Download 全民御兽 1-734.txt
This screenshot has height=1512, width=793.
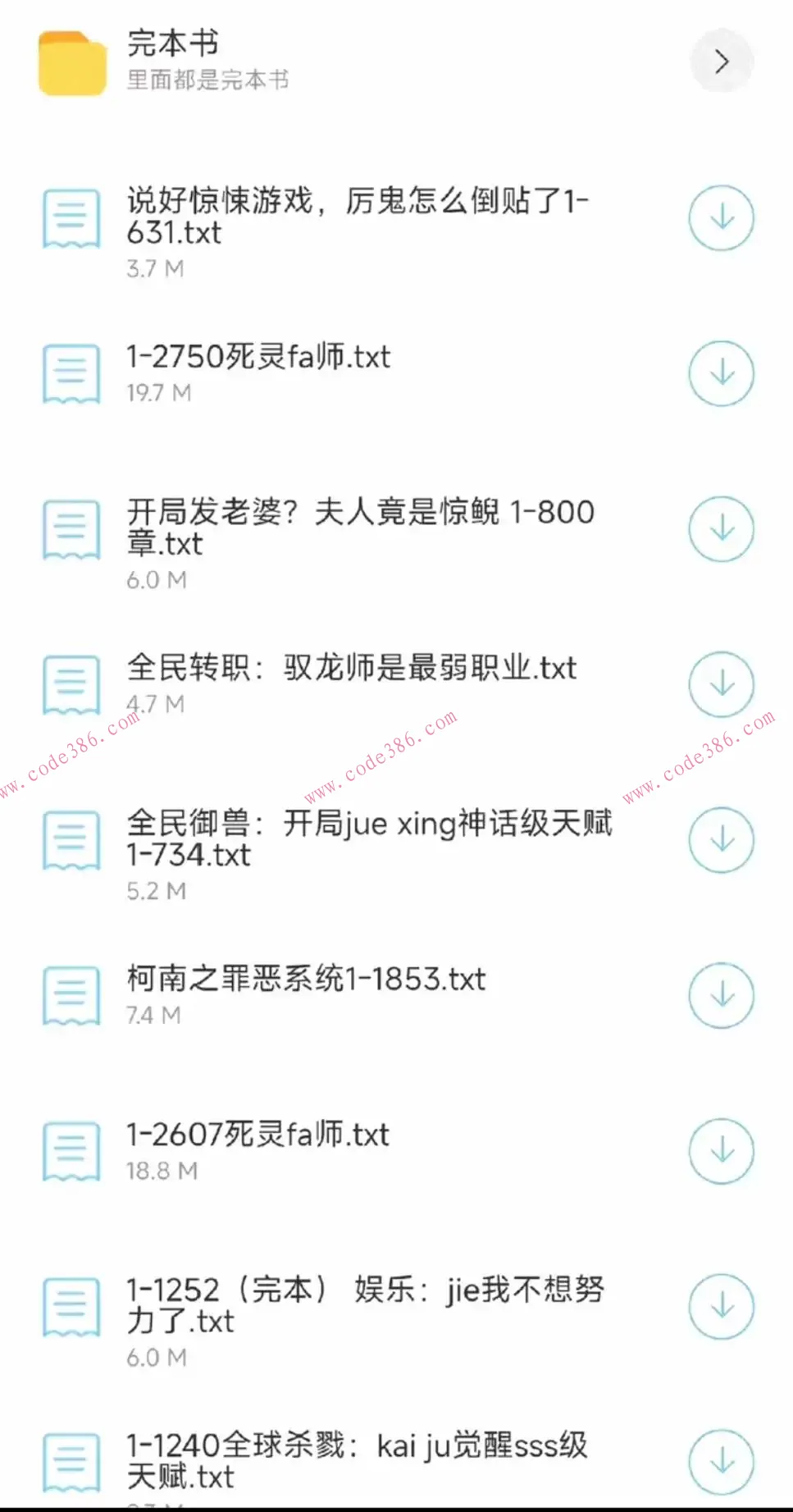tap(721, 840)
